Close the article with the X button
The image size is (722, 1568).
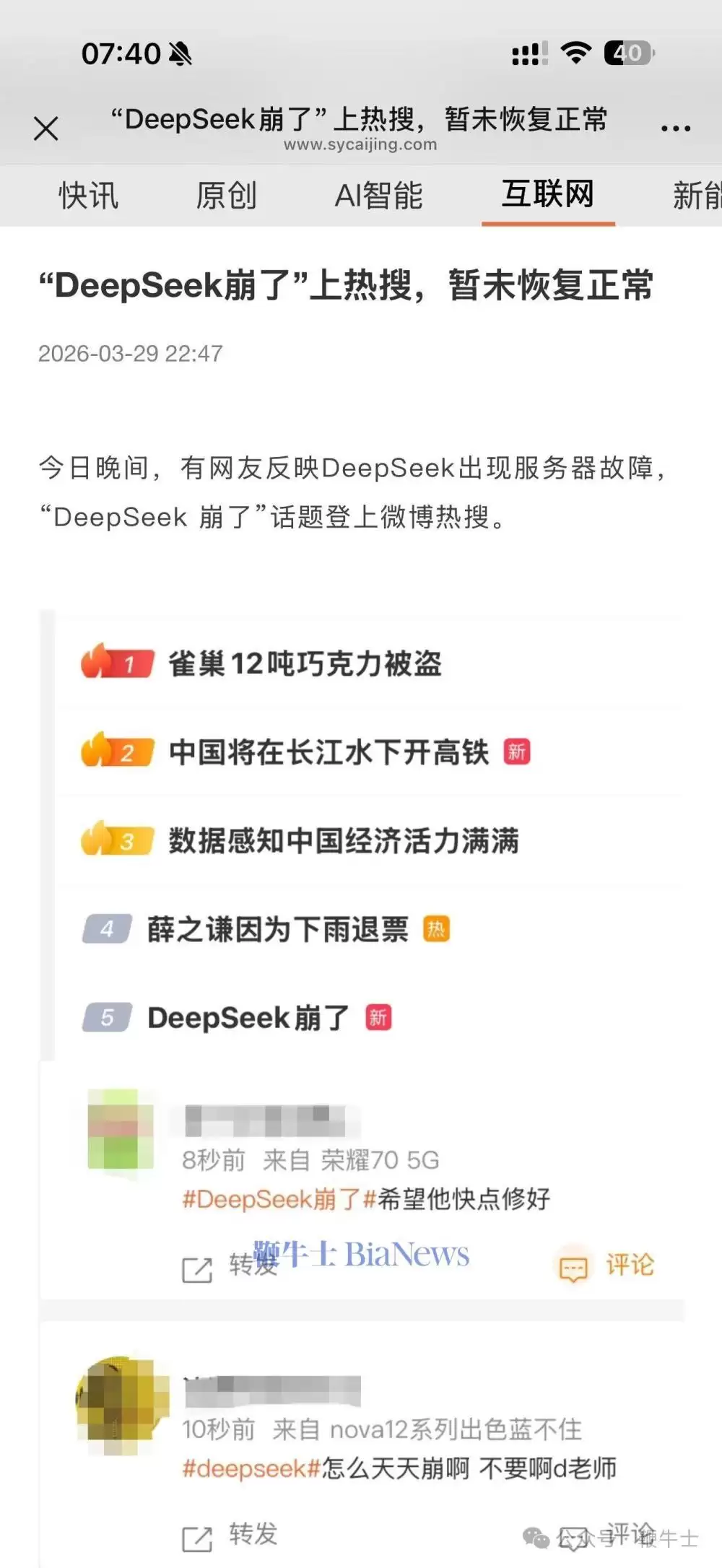point(46,127)
